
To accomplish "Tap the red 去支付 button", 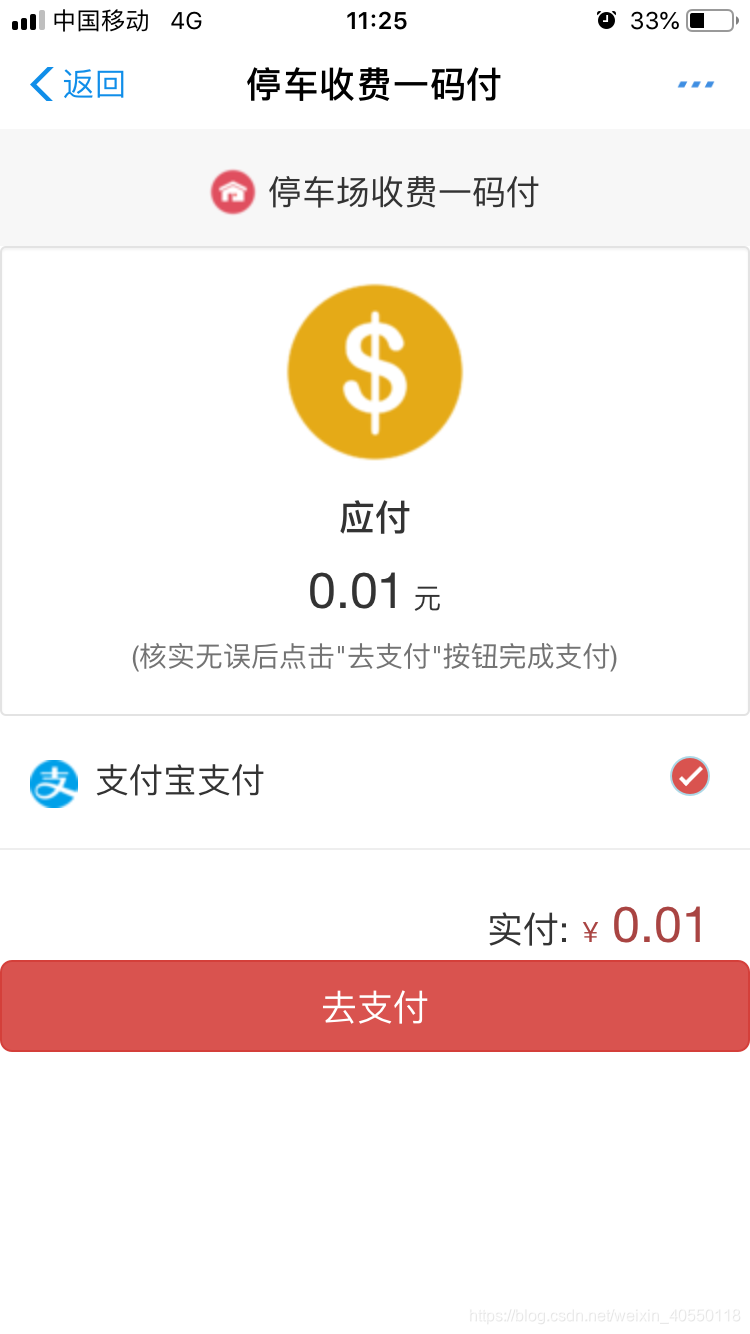I will click(x=375, y=1006).
